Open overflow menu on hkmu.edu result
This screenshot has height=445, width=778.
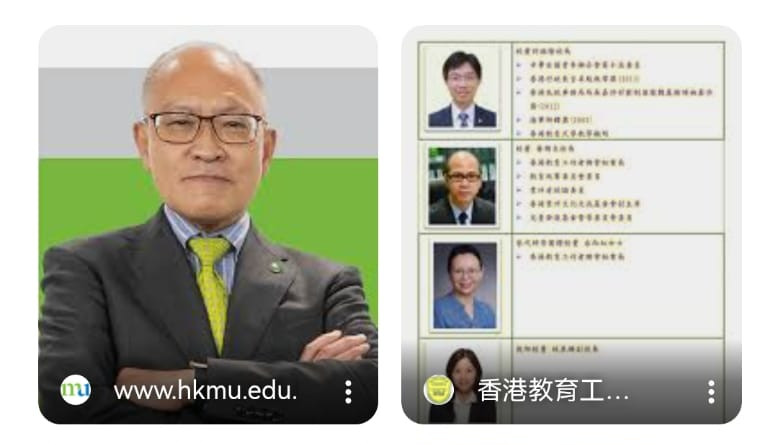348,391
